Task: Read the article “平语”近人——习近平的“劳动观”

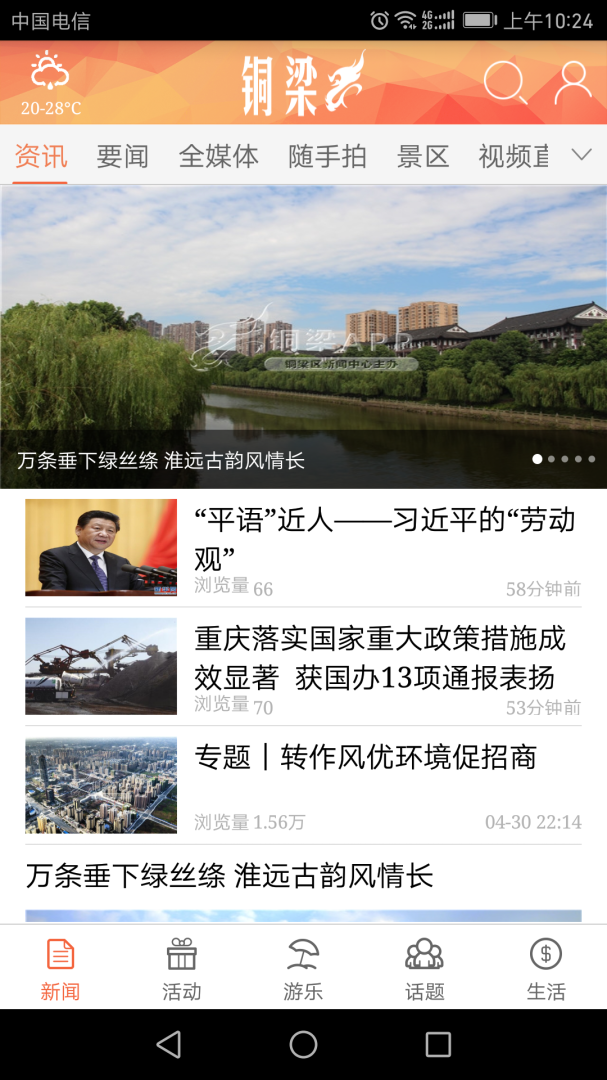Action: click(385, 538)
